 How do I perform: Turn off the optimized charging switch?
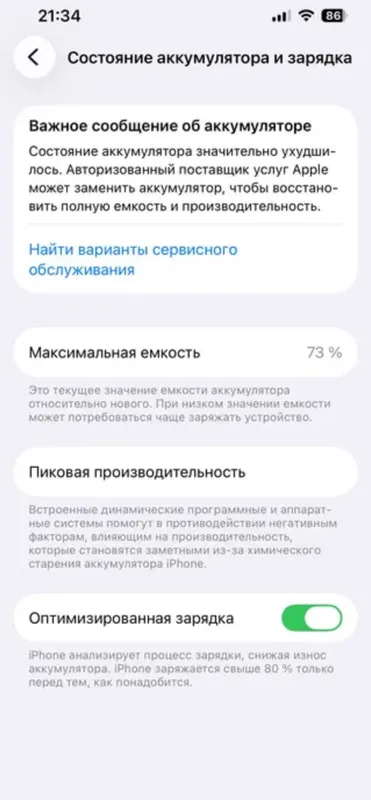click(312, 618)
